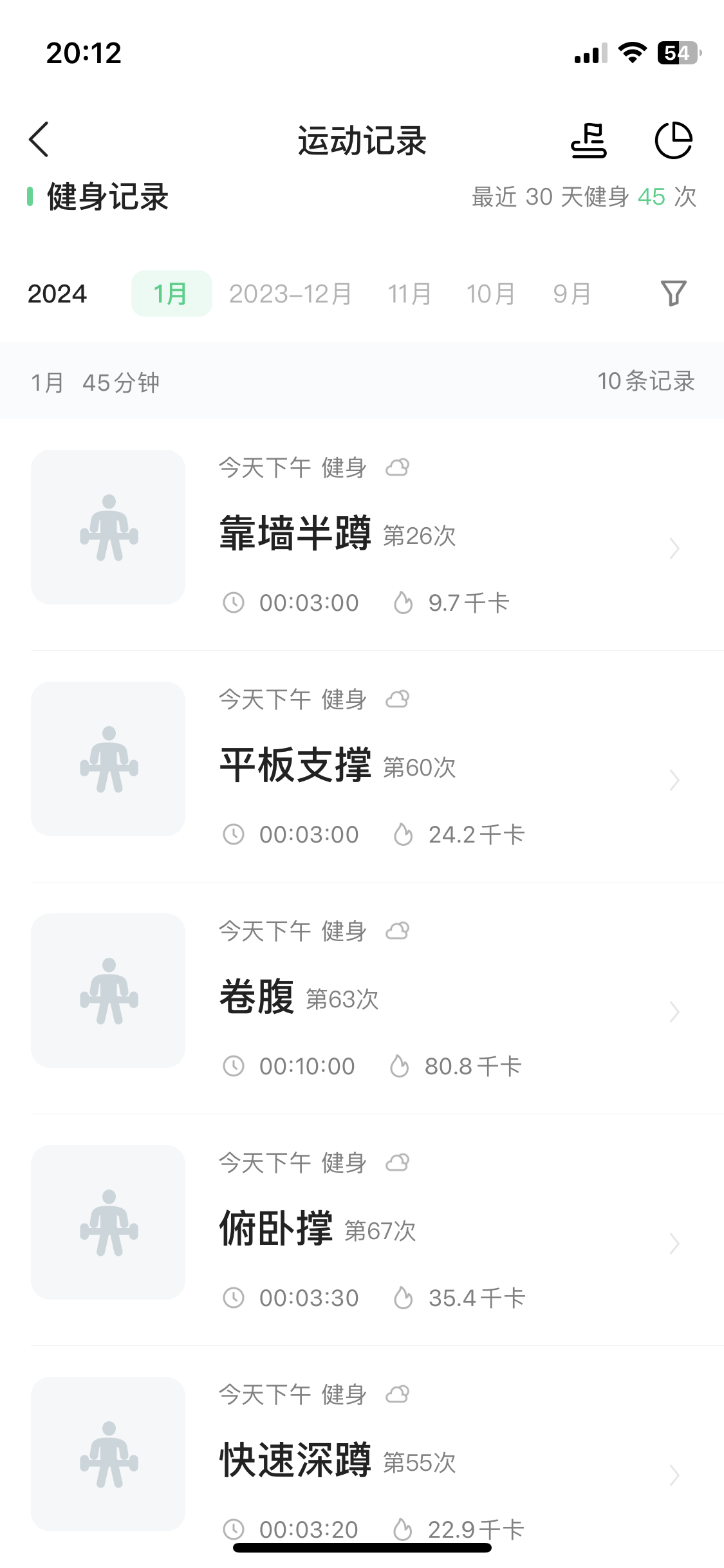Viewport: 724px width, 1568px height.
Task: Go back from the 运动记录 page
Action: coord(39,139)
